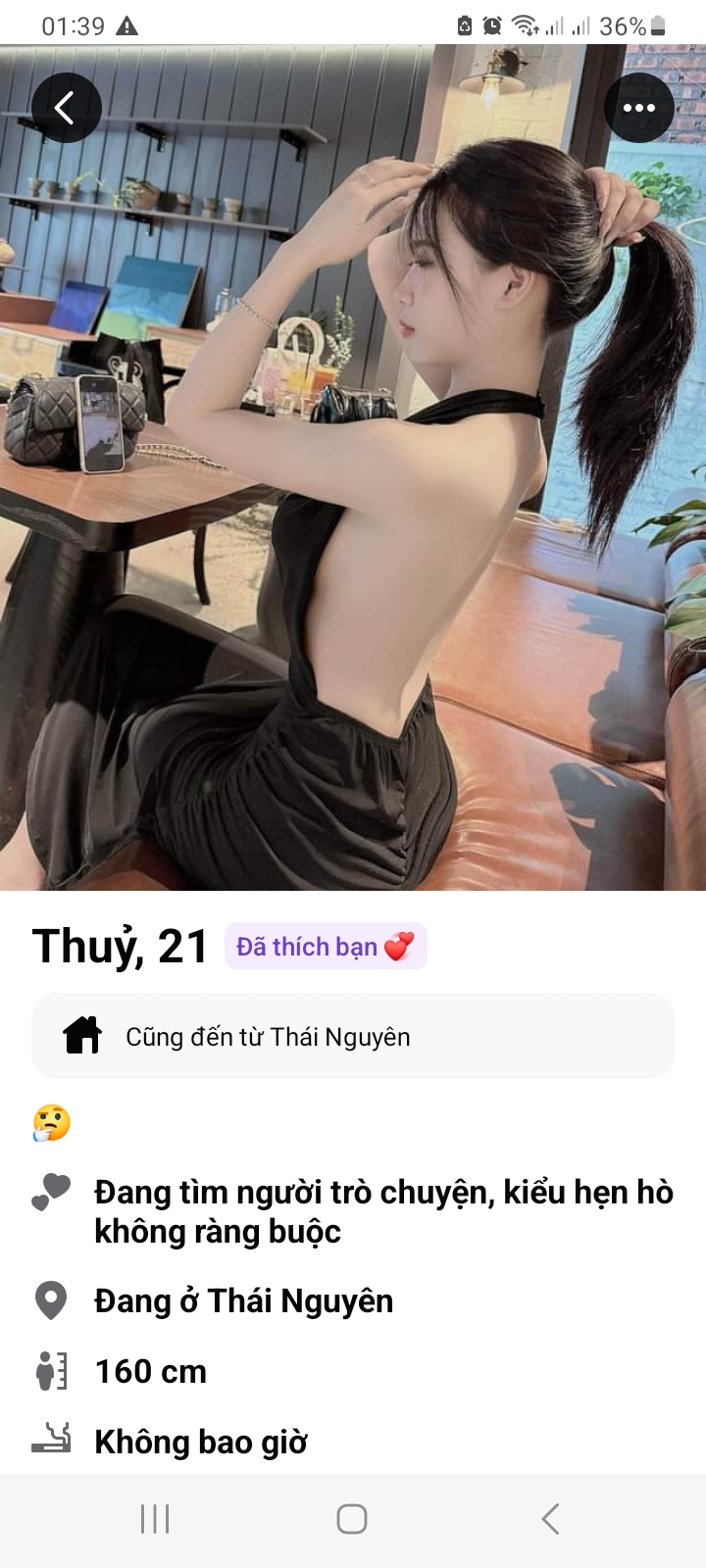
Task: Go to the home screen
Action: 352,1519
